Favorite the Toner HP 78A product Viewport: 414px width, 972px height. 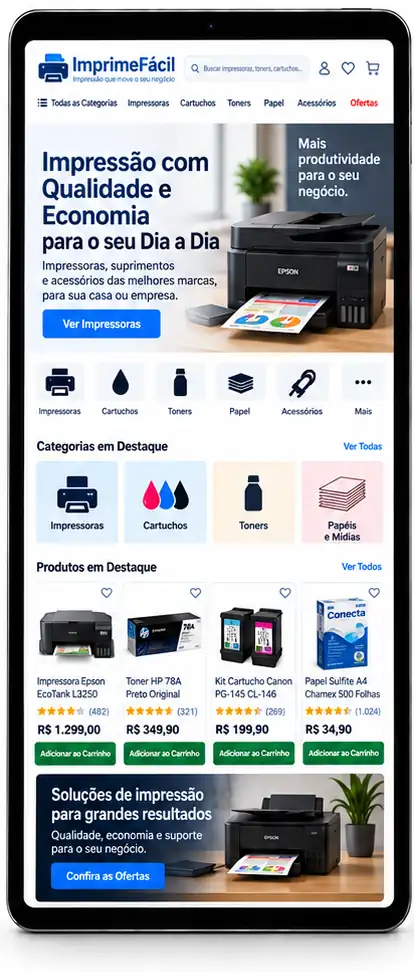point(195,593)
